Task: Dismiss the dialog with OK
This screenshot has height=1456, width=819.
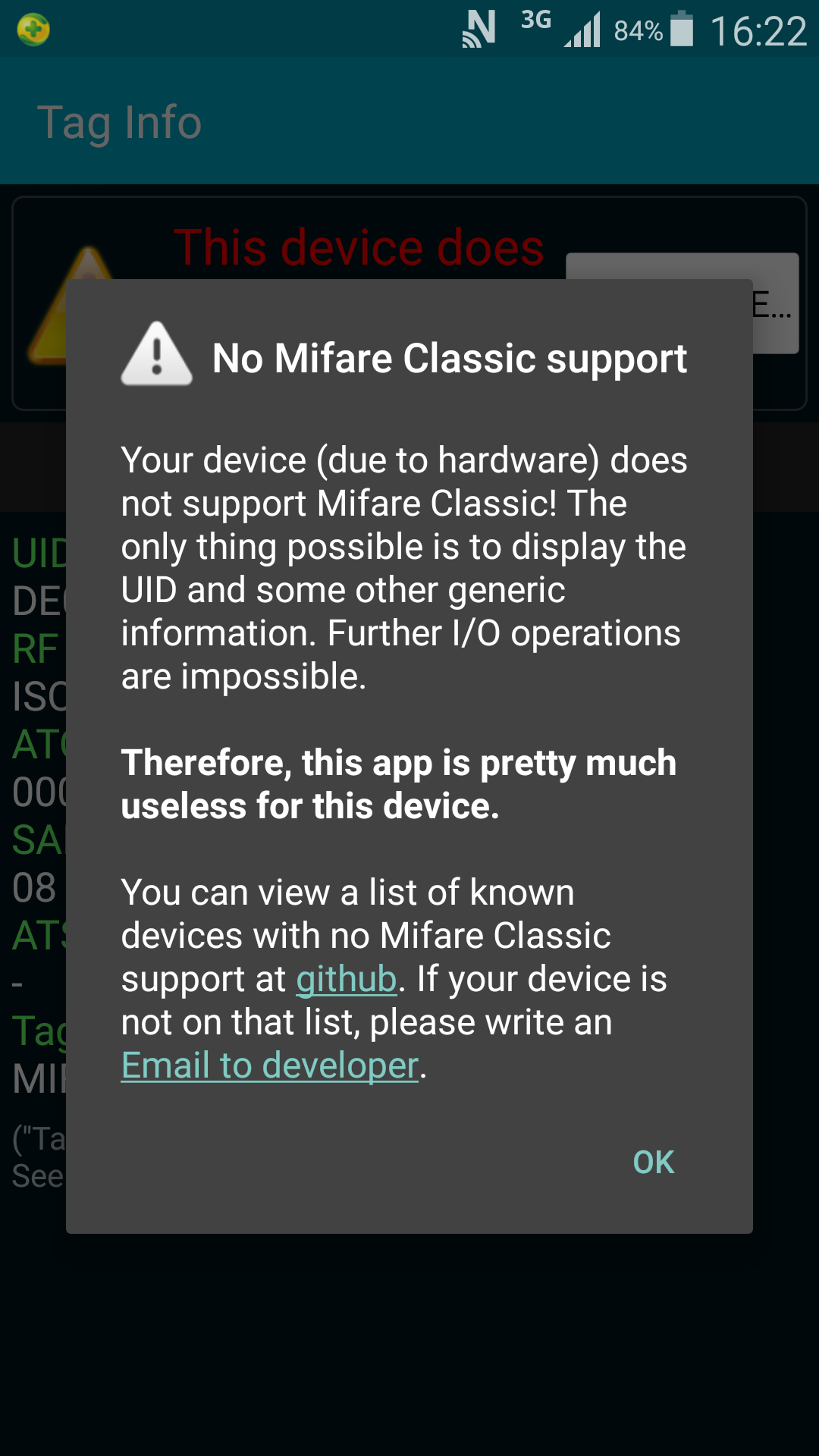Action: point(654,1162)
